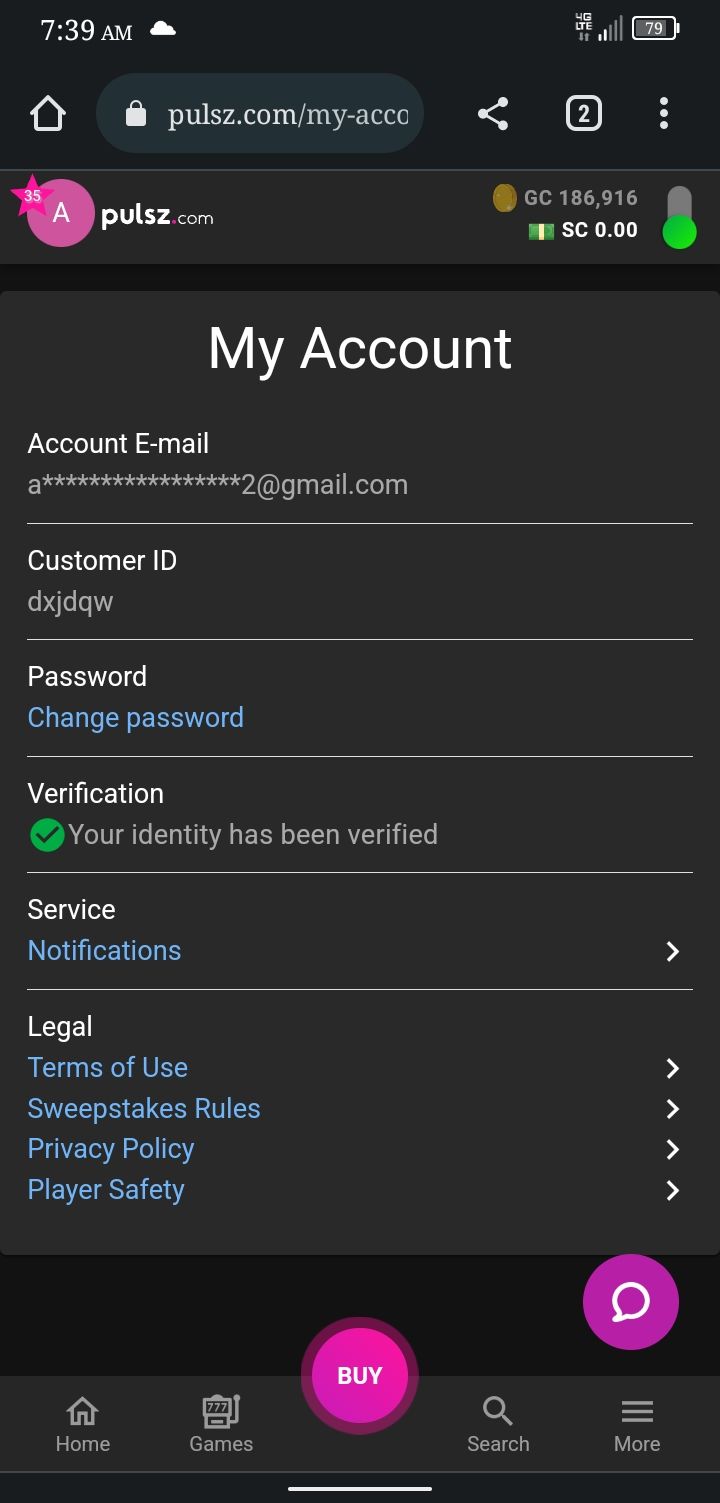The height and width of the screenshot is (1503, 720).
Task: Share this page
Action: (493, 114)
